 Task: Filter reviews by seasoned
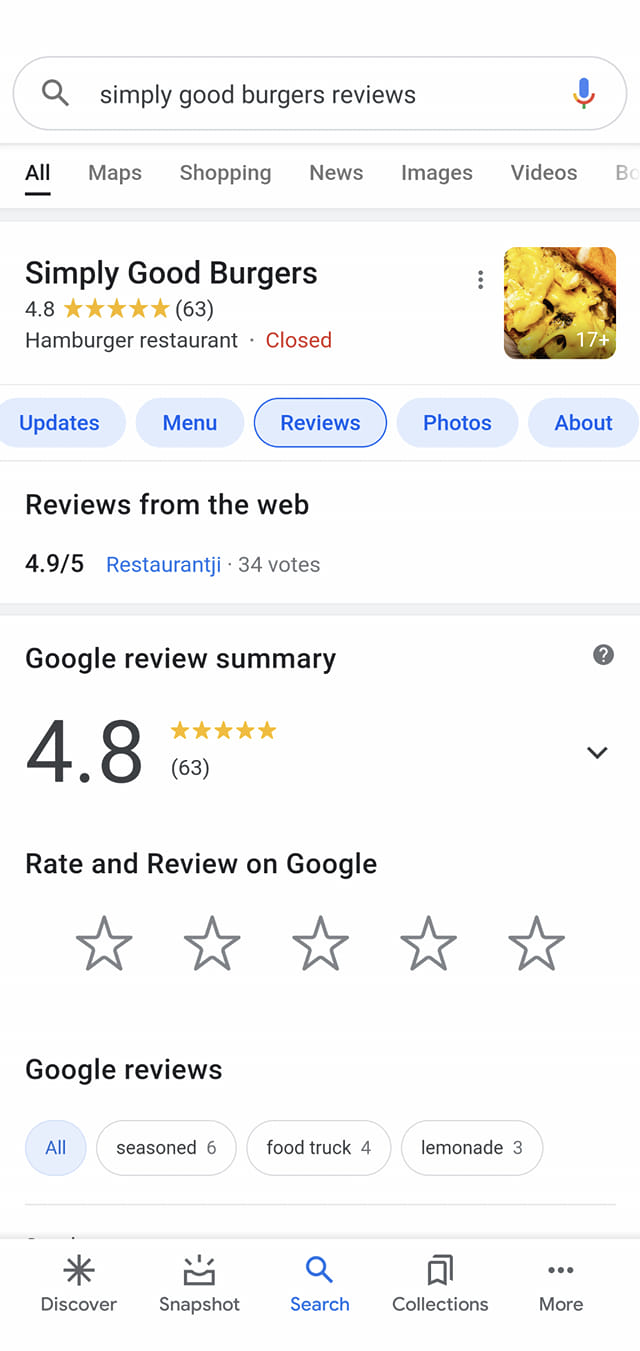[166, 1147]
